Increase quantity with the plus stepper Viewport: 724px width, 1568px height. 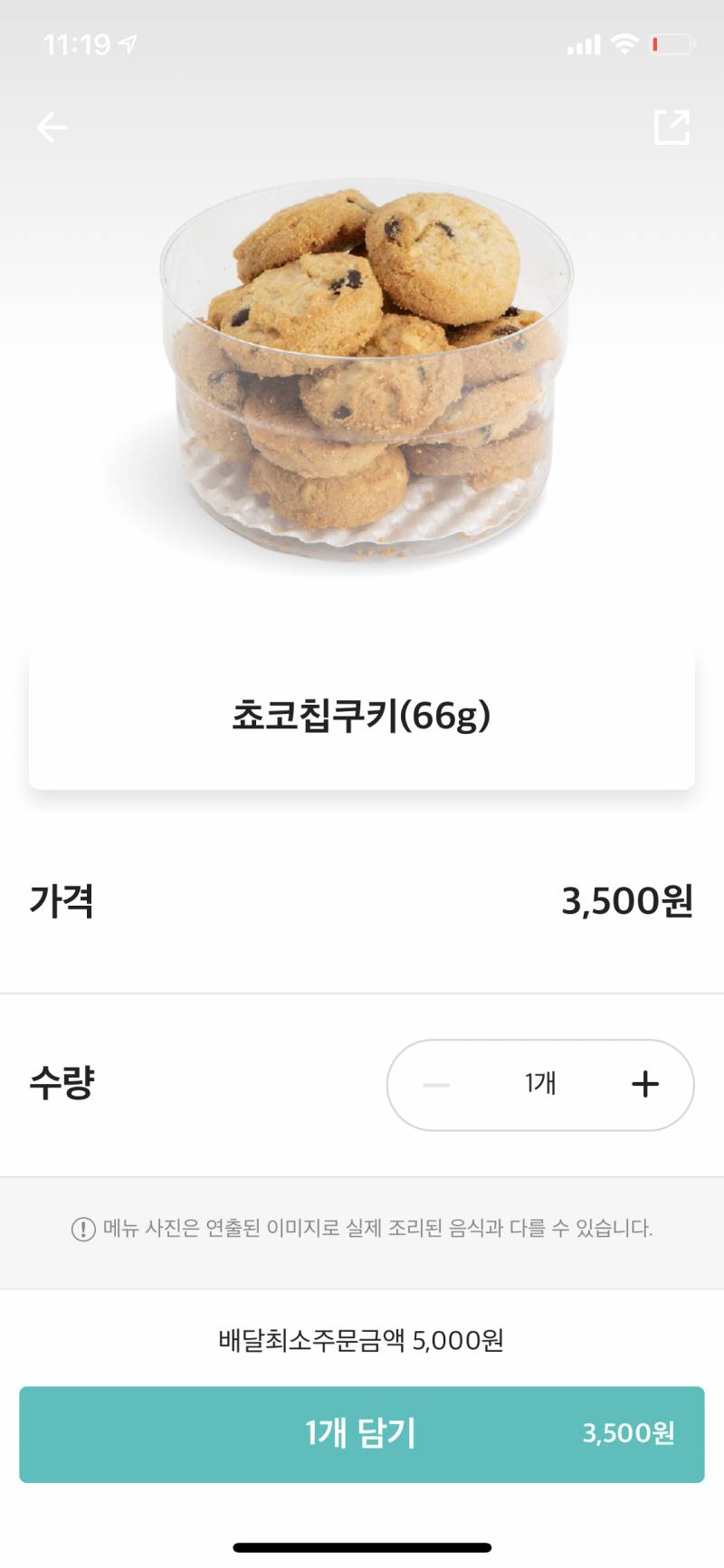tap(645, 1084)
